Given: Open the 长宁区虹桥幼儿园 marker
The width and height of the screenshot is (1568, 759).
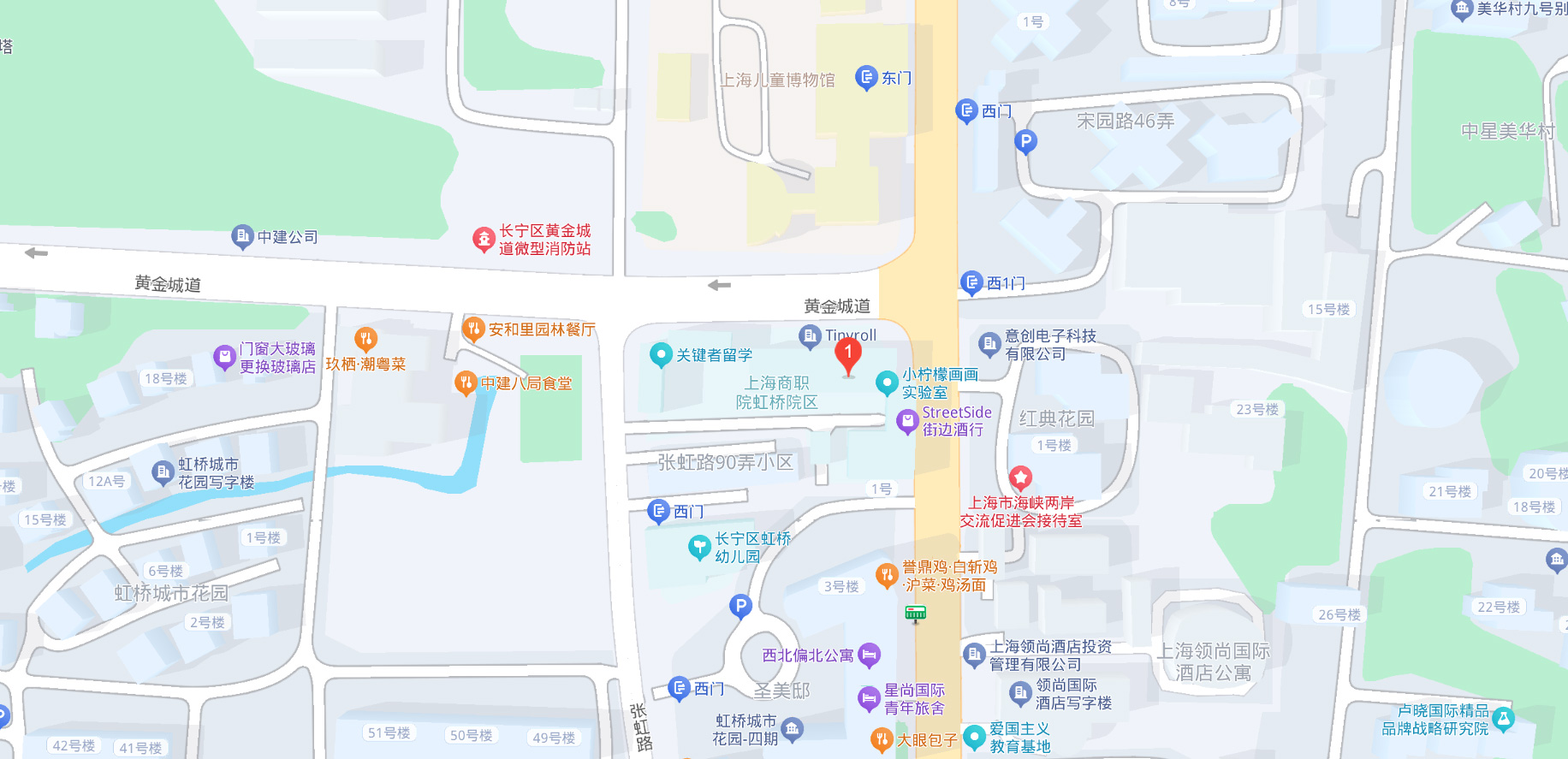Looking at the screenshot, I should (699, 547).
